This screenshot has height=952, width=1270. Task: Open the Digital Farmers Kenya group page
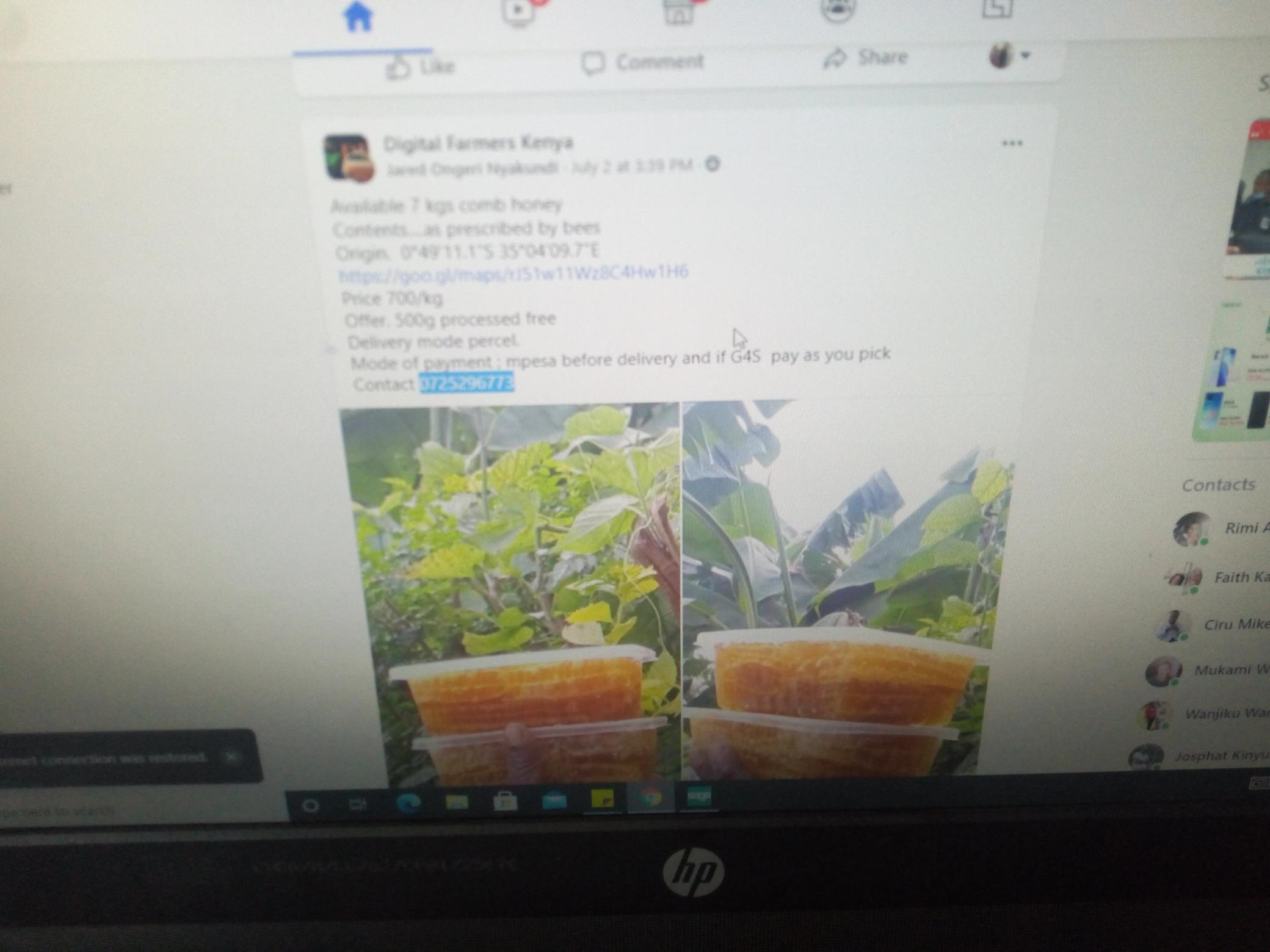pos(478,143)
